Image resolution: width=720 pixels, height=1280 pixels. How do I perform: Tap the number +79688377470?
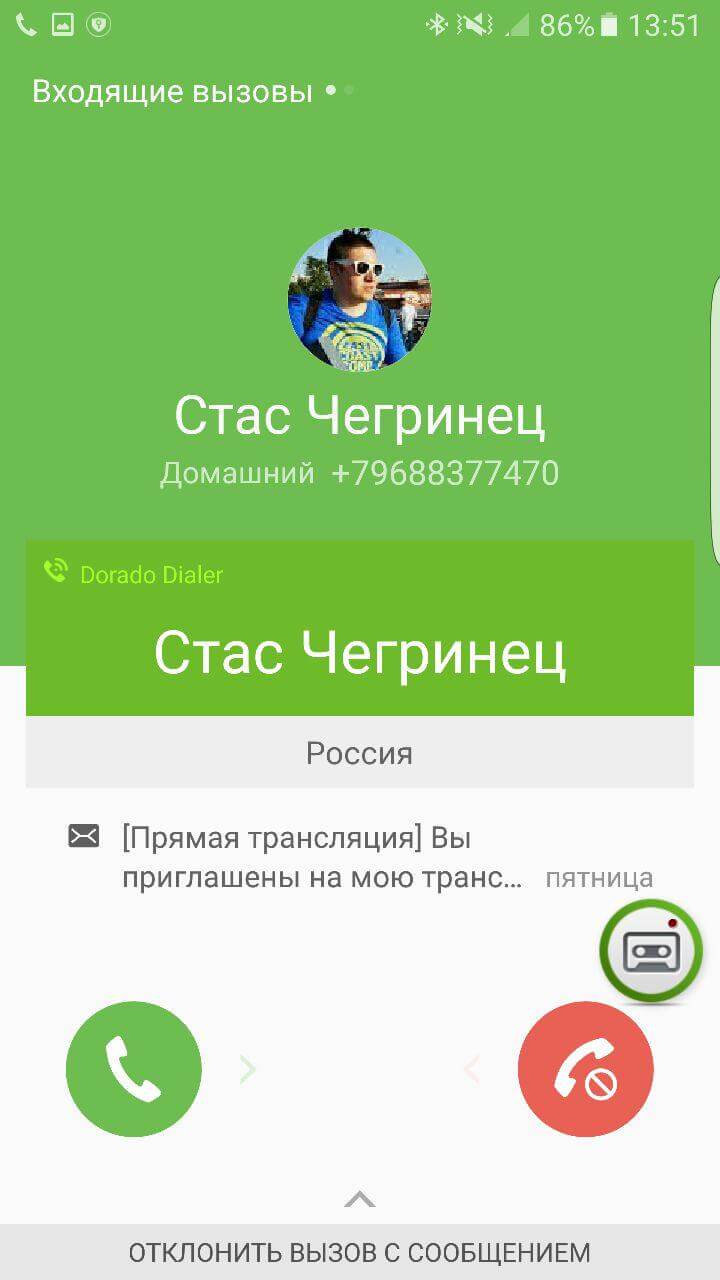tap(447, 472)
